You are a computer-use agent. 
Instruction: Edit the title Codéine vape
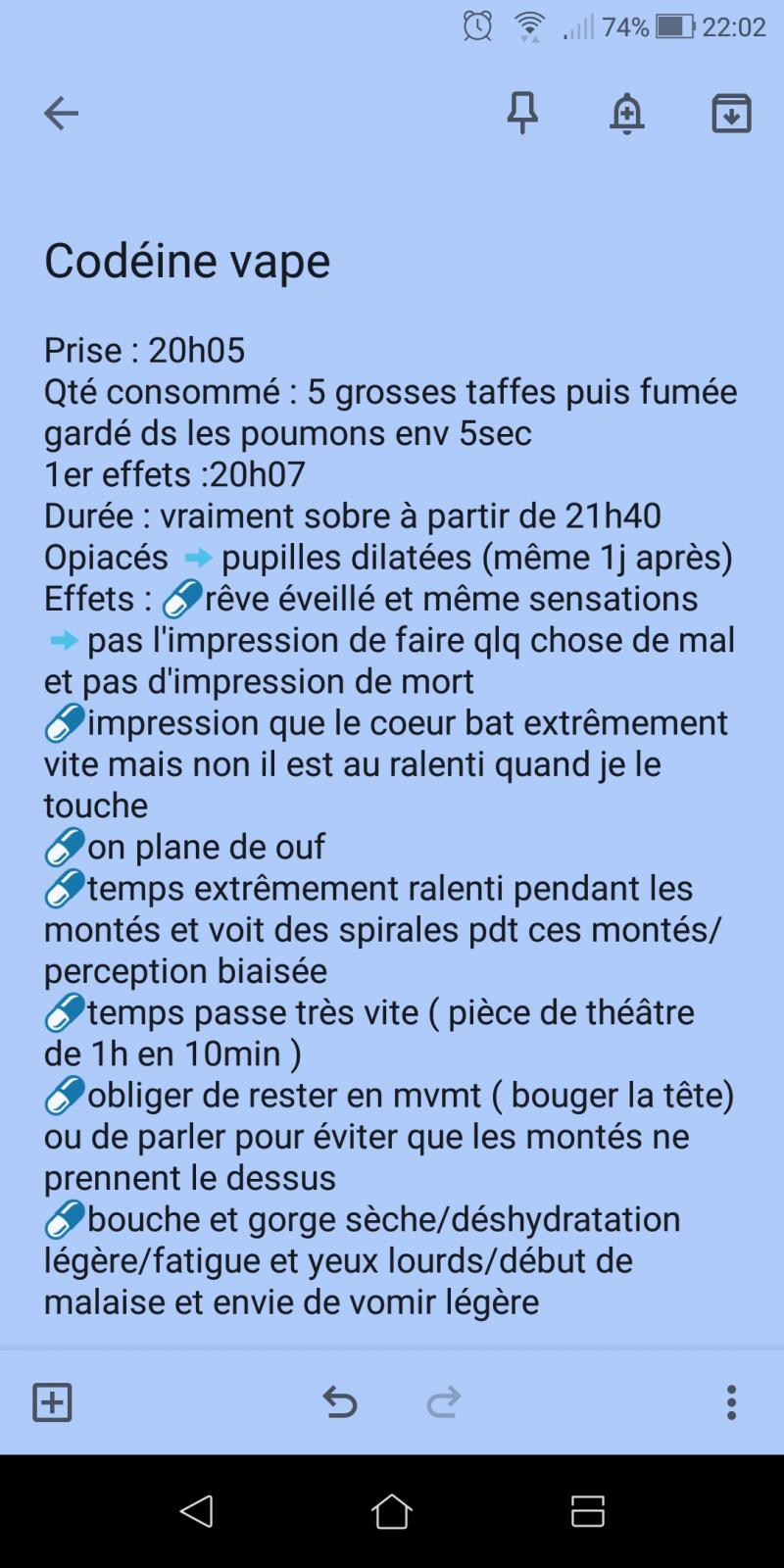click(187, 261)
